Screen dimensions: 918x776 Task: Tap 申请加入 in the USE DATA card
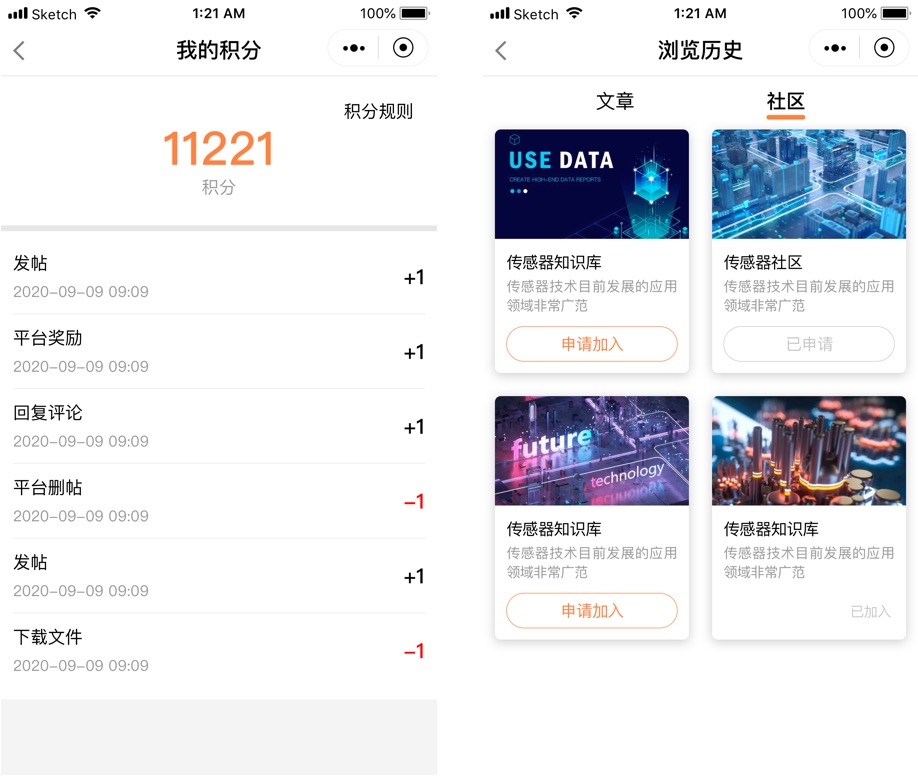pos(591,344)
